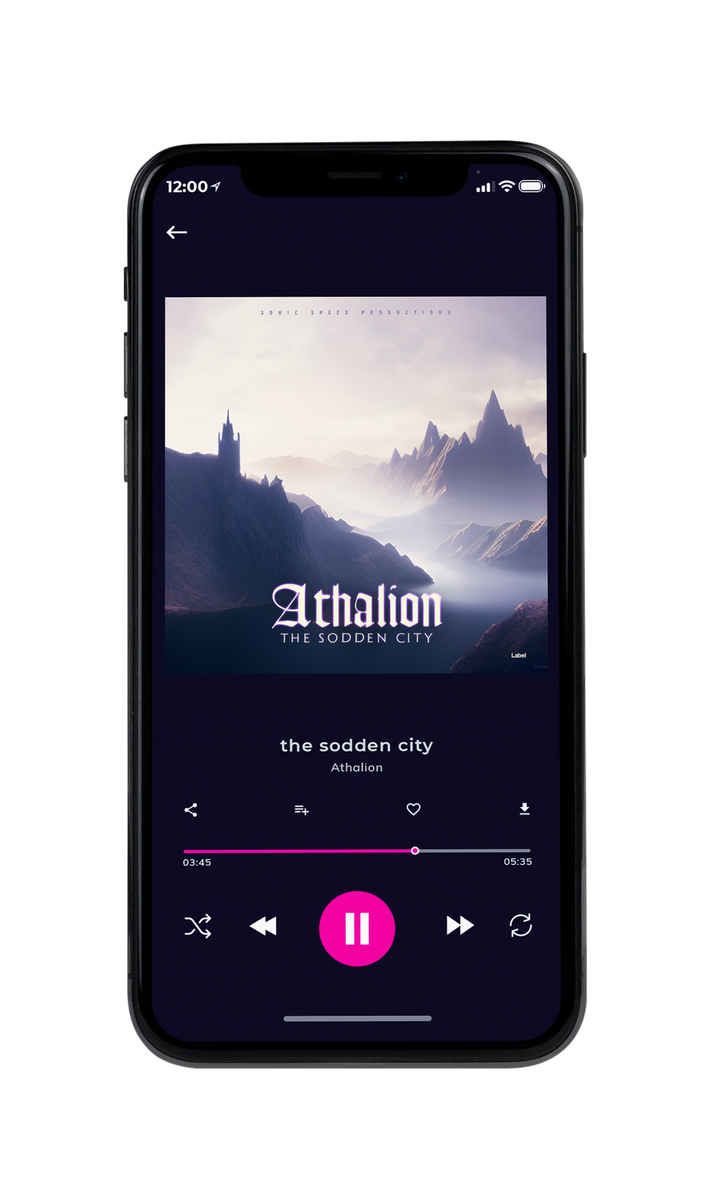Add this song to a playlist
Image resolution: width=720 pixels, height=1200 pixels.
point(301,810)
